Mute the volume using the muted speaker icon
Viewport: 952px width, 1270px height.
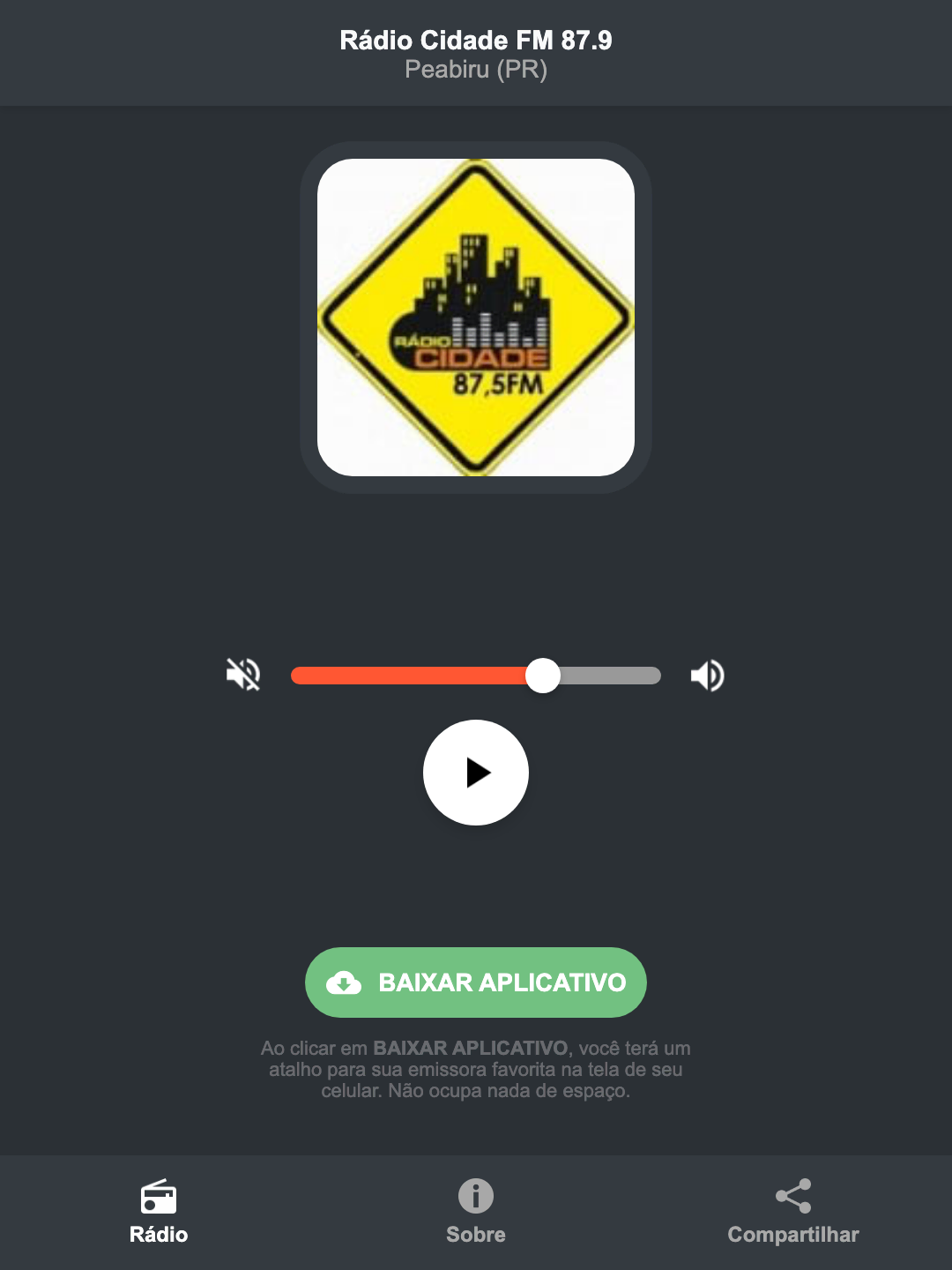click(242, 675)
